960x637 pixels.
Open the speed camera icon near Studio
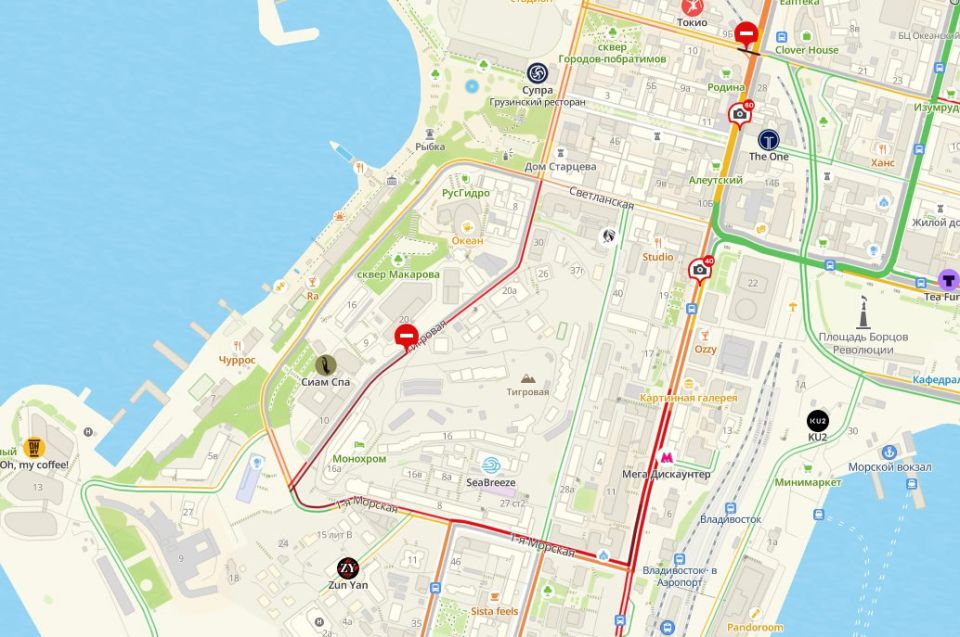700,269
